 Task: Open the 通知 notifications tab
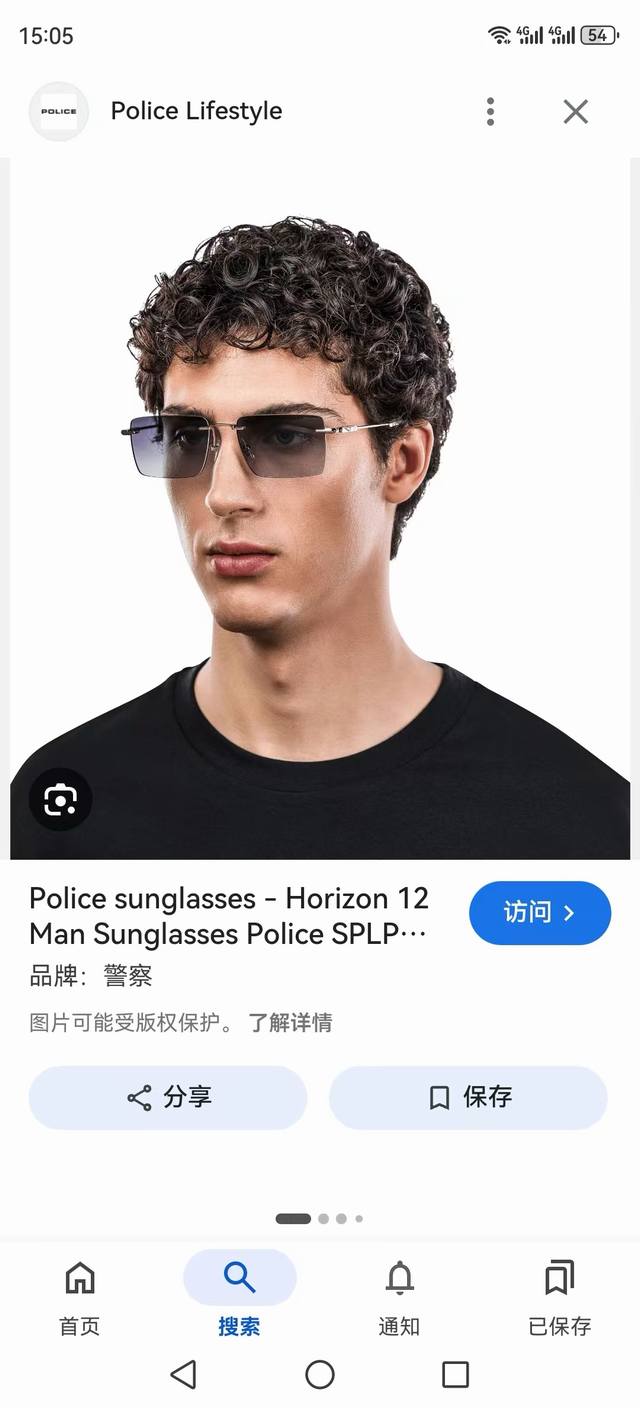point(399,1297)
